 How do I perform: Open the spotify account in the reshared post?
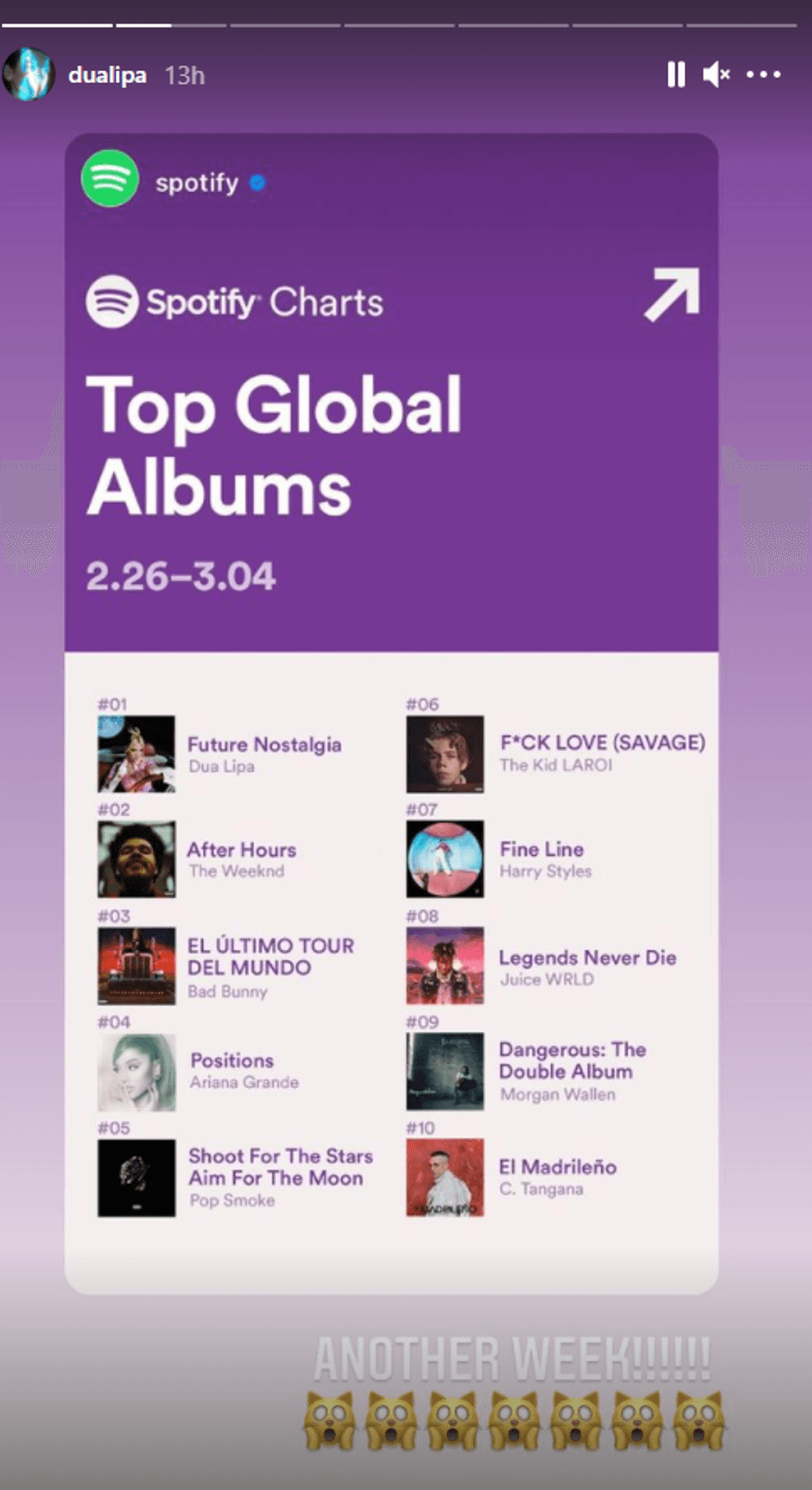click(x=196, y=181)
